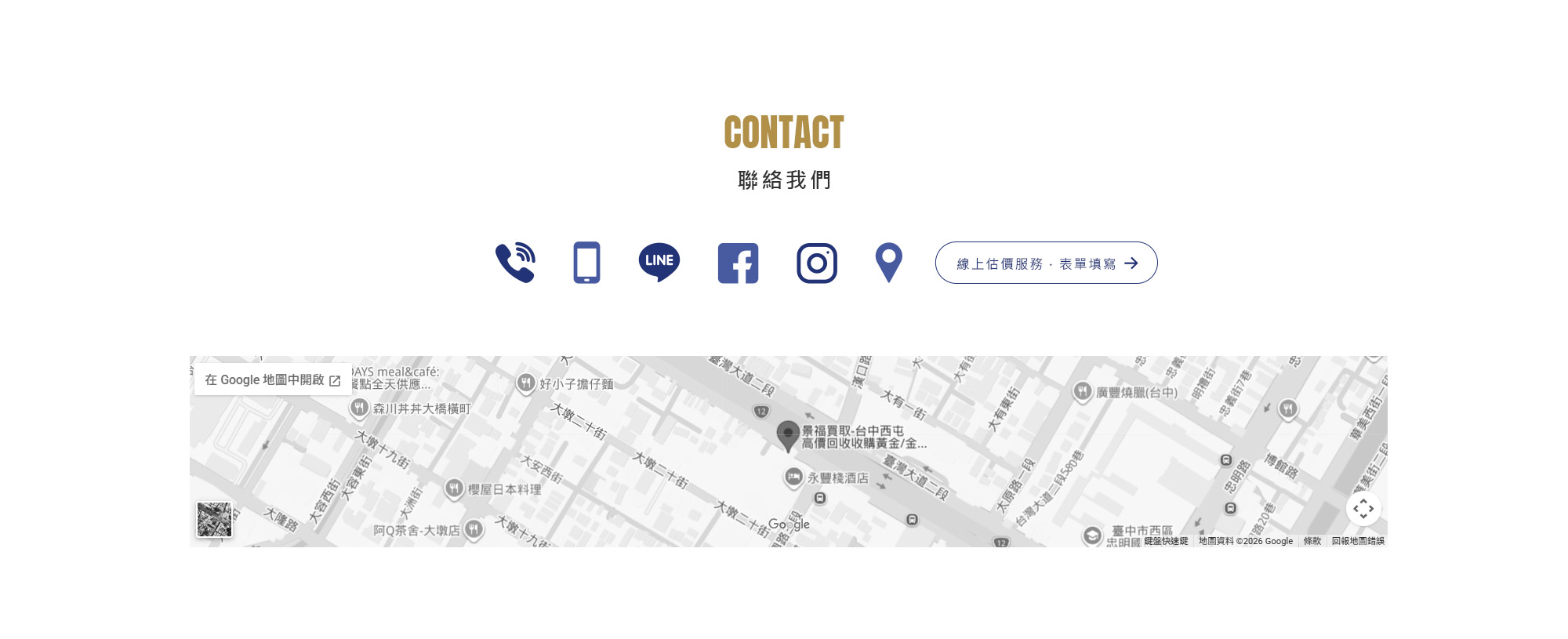
Task: Tap the 永豐棧酒店 hotel map pin
Action: tap(793, 477)
